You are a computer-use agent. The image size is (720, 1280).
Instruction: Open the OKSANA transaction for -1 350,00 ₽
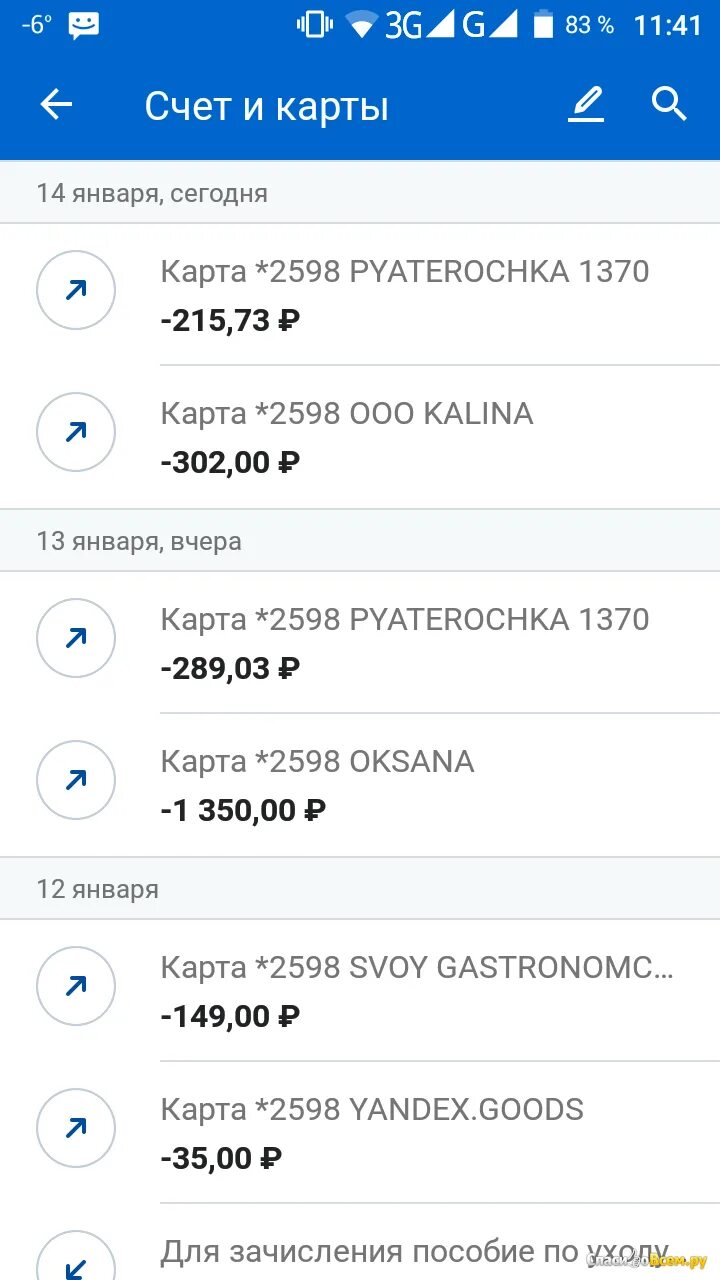pos(360,785)
